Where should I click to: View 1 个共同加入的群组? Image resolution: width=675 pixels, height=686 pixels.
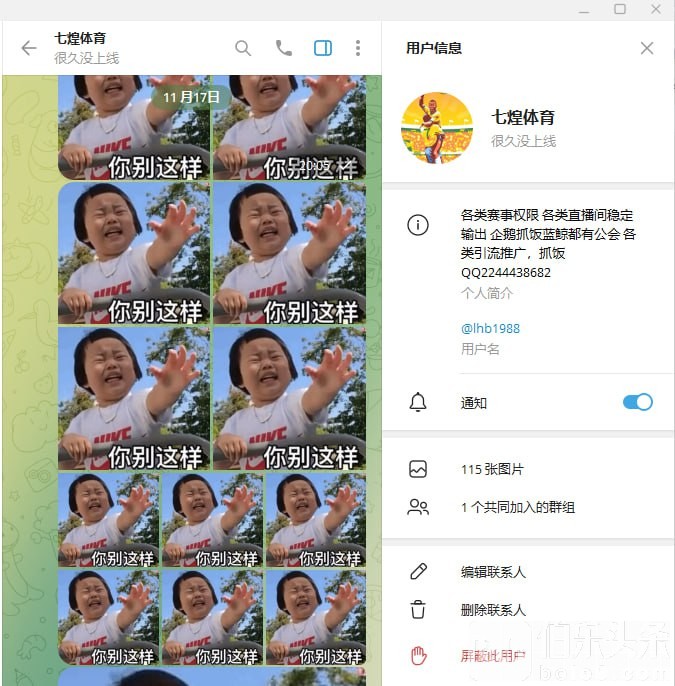pos(517,507)
